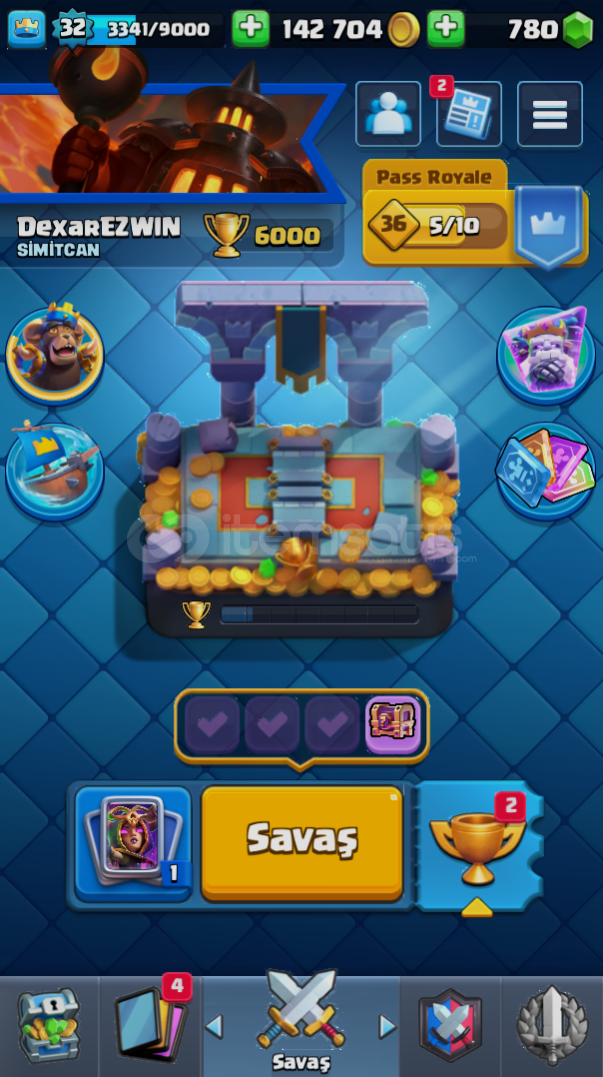The image size is (603, 1077).
Task: Open the king crown profile icon
Action: 27,29
